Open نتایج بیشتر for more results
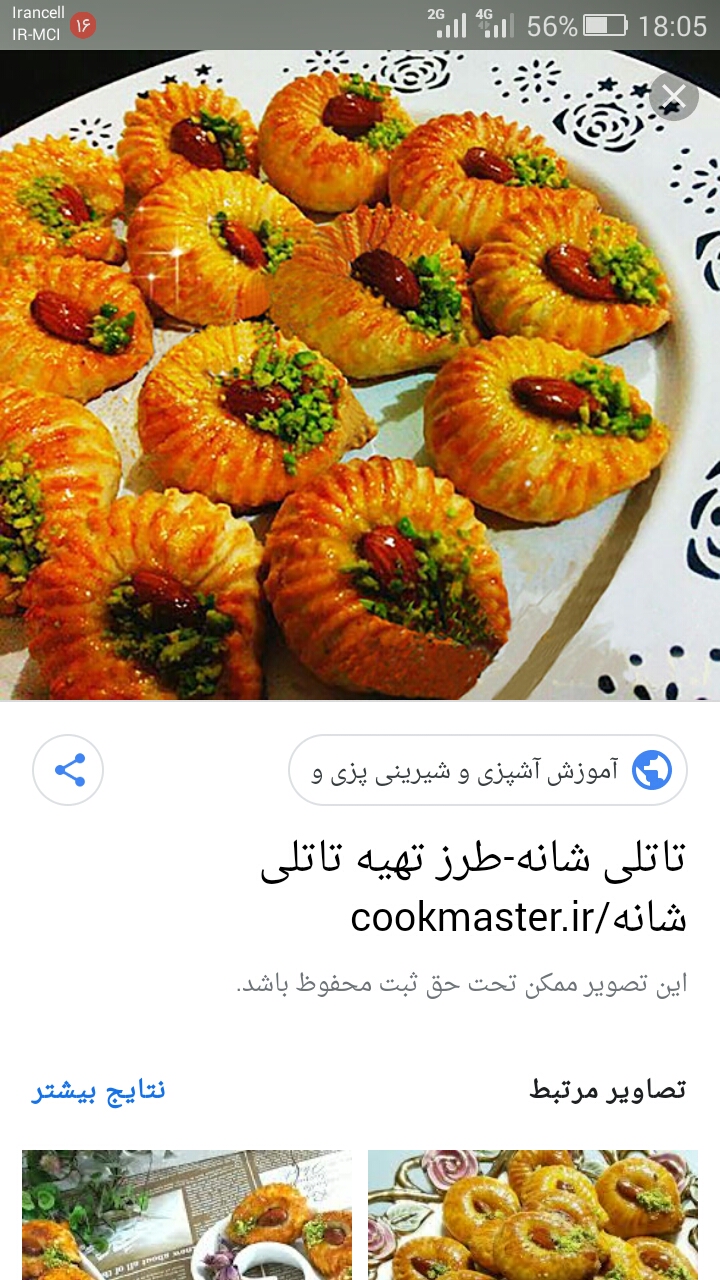720x1280 pixels. tap(98, 1089)
